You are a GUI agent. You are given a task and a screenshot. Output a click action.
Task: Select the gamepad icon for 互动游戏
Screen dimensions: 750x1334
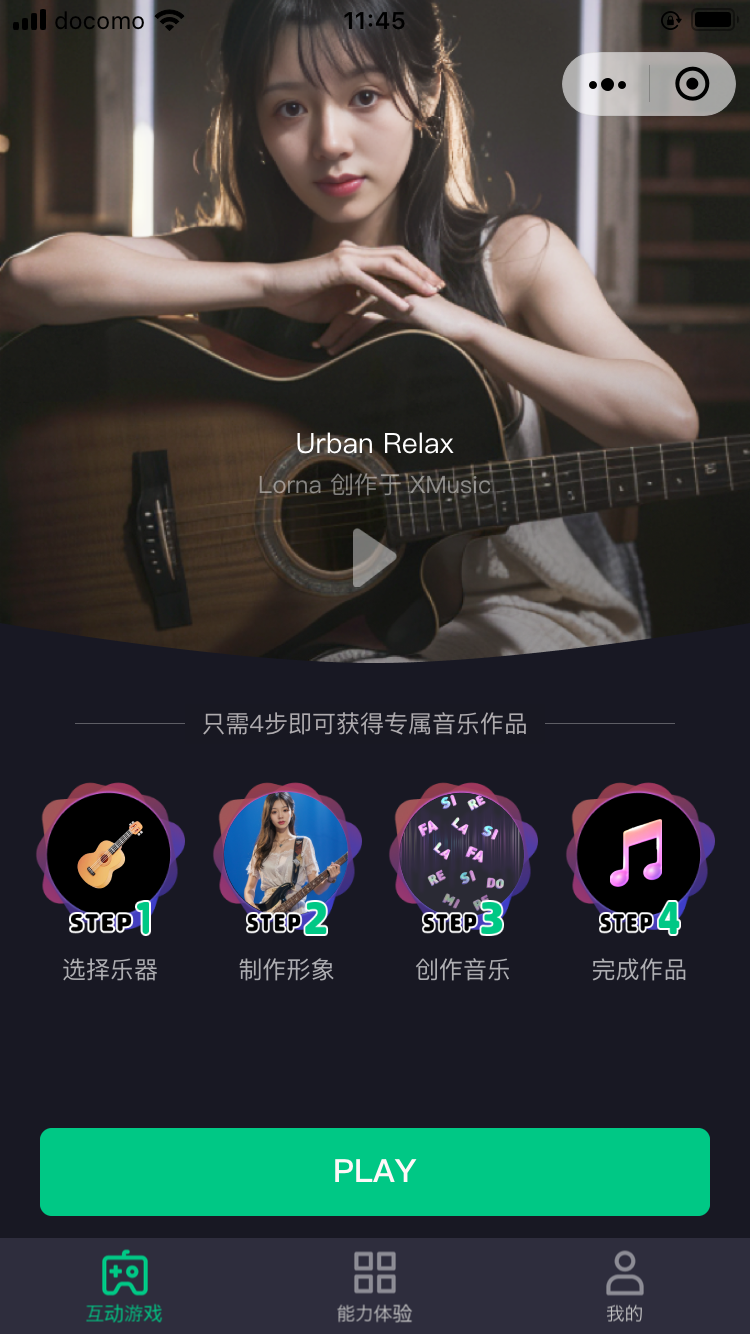122,1272
